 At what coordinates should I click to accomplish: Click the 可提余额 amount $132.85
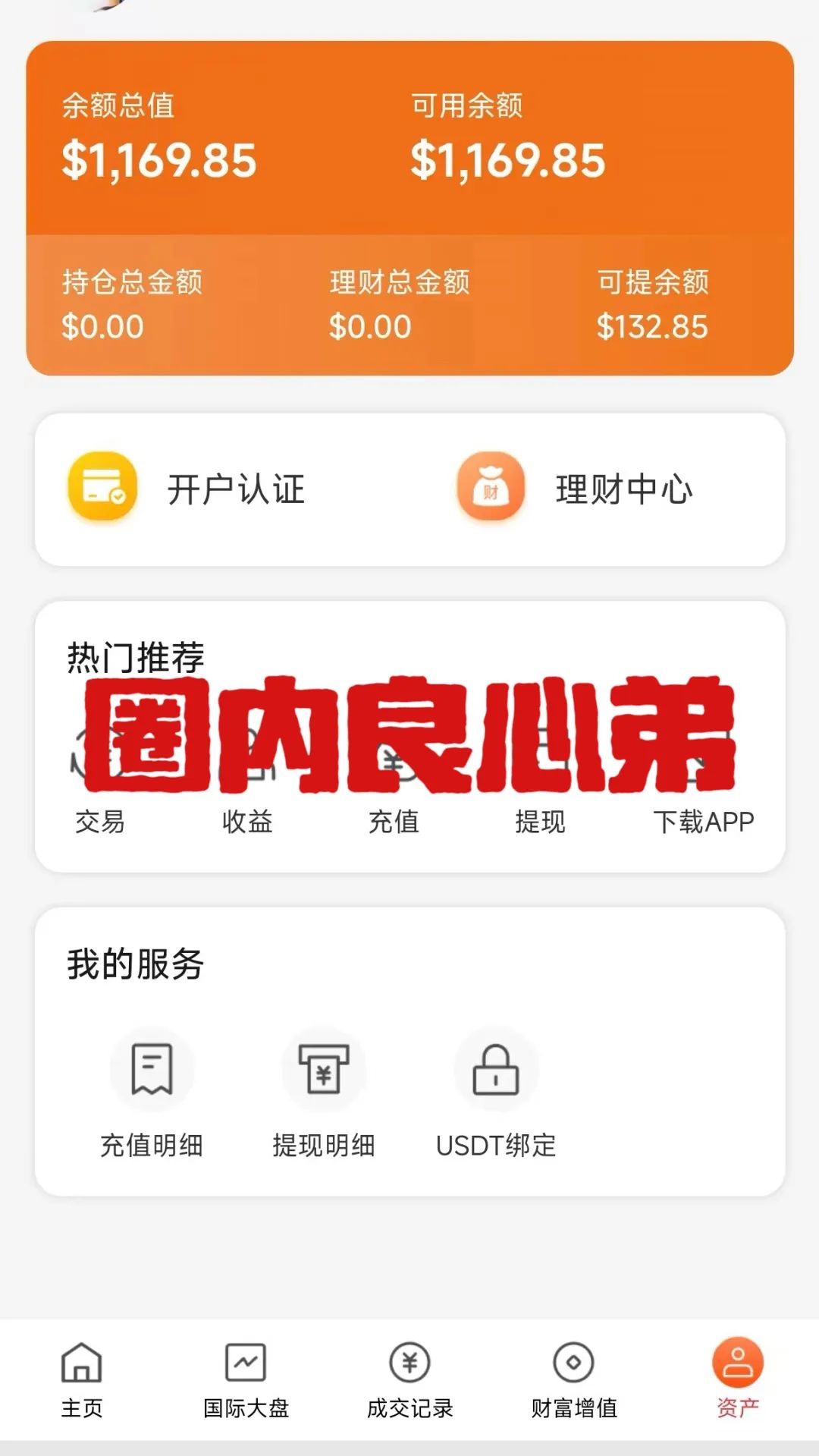point(652,326)
